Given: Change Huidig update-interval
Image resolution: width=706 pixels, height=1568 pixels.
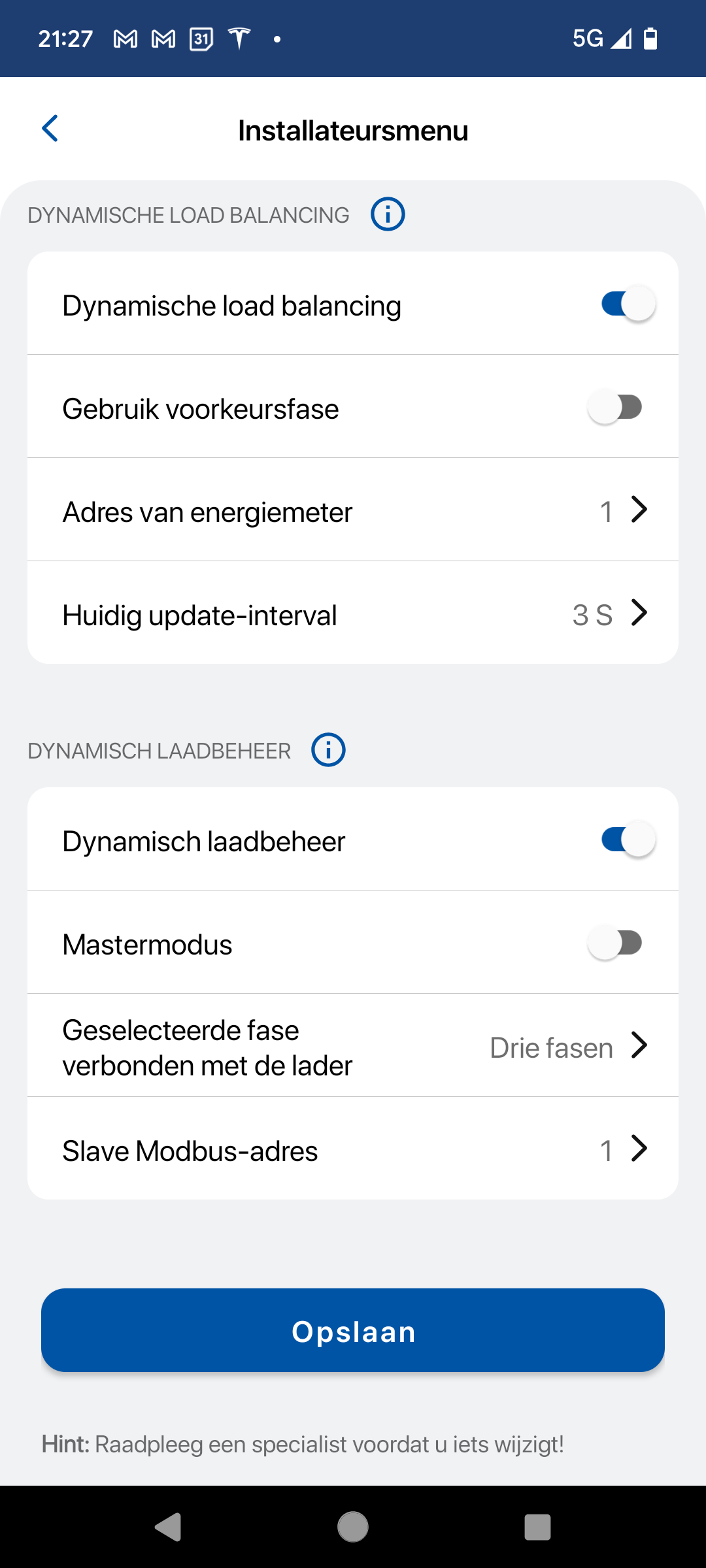Looking at the screenshot, I should [353, 613].
